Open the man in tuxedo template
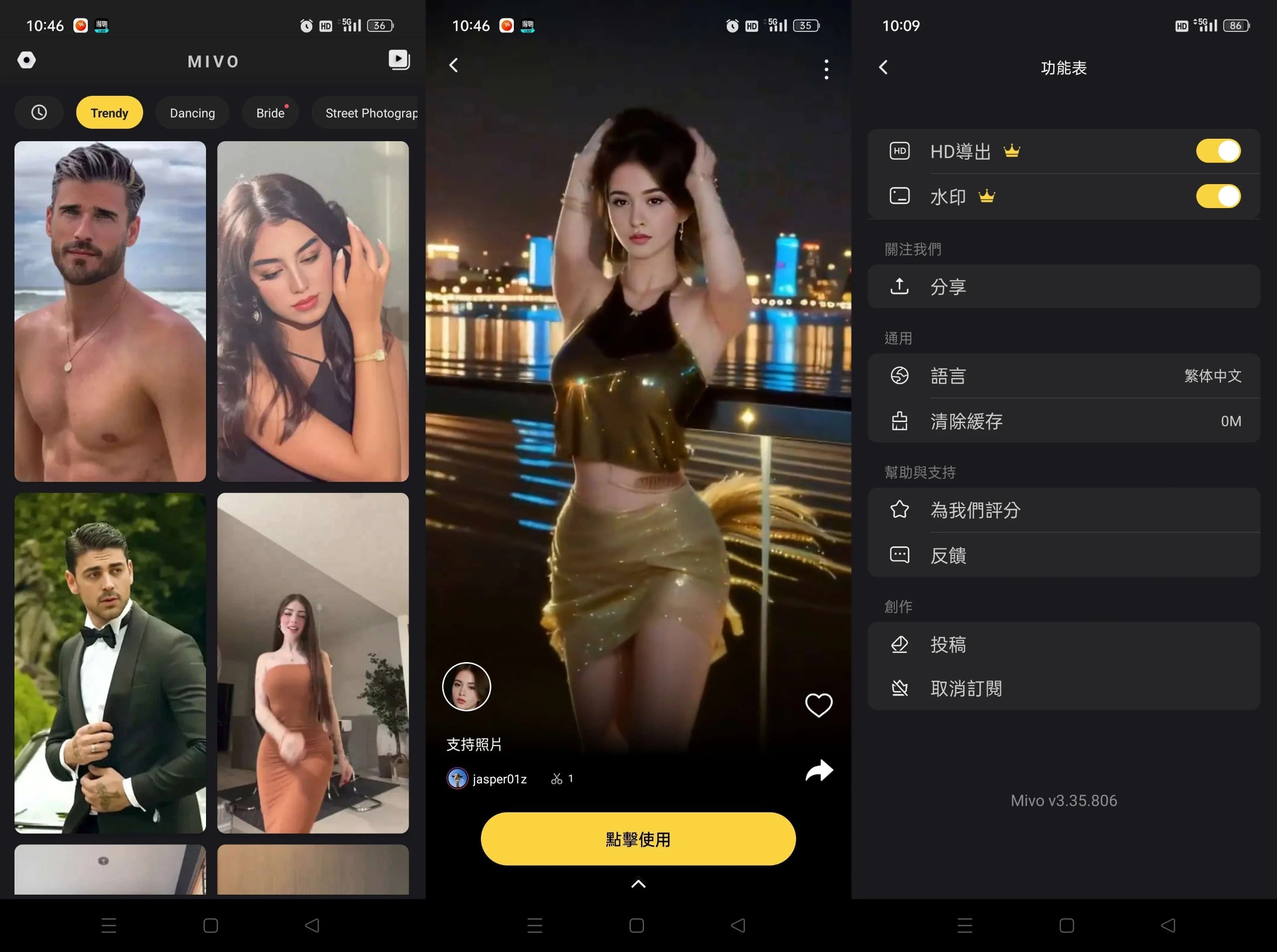 point(110,663)
